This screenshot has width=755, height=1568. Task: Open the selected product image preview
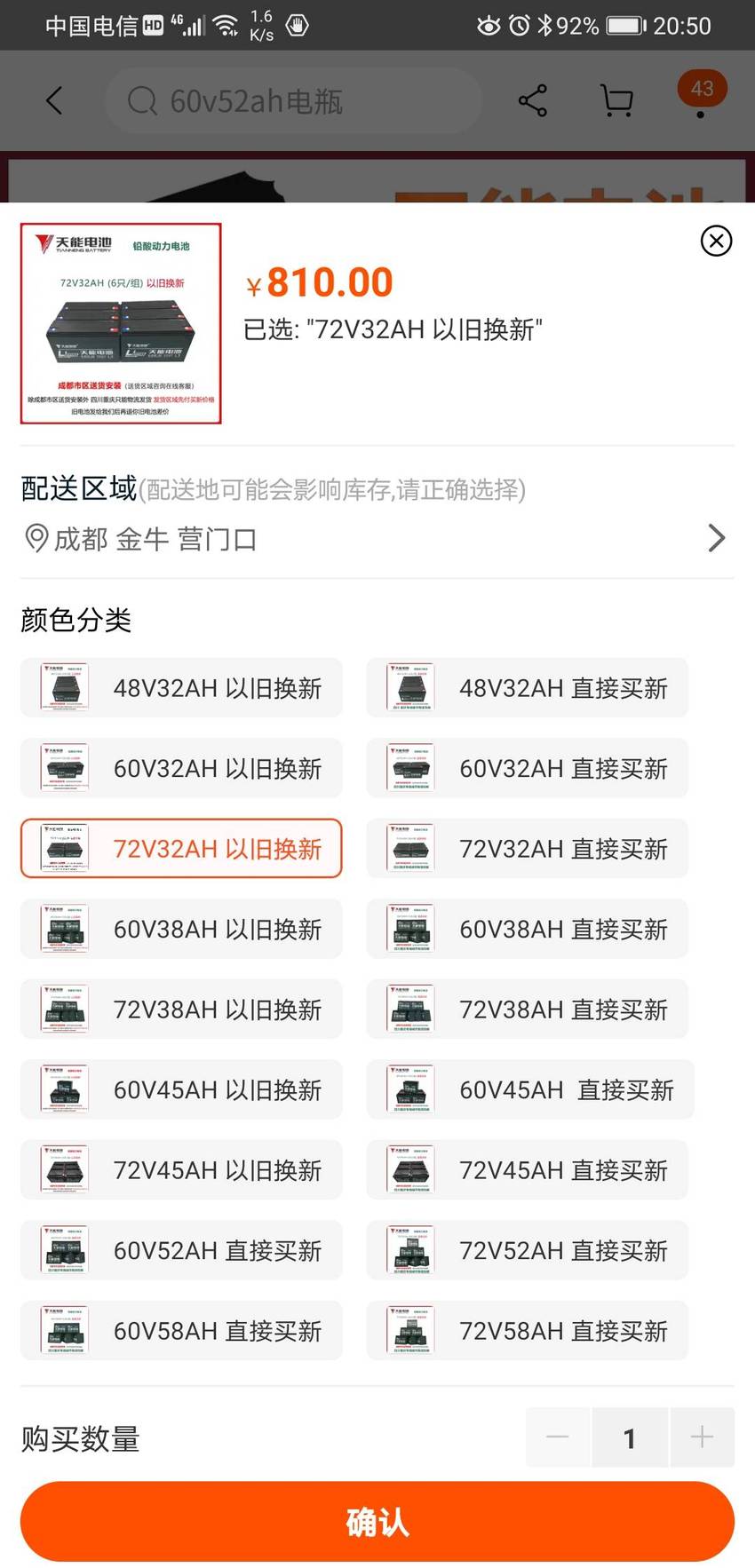[x=121, y=323]
